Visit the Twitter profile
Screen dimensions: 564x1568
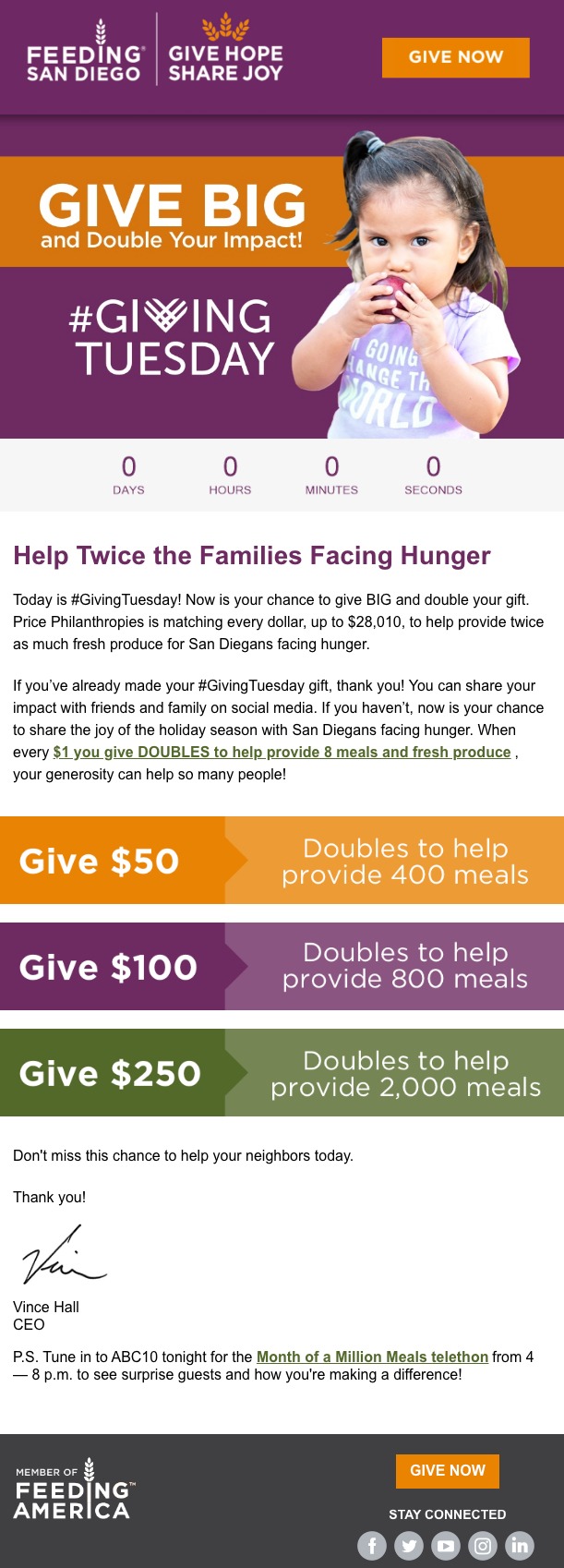409,1545
